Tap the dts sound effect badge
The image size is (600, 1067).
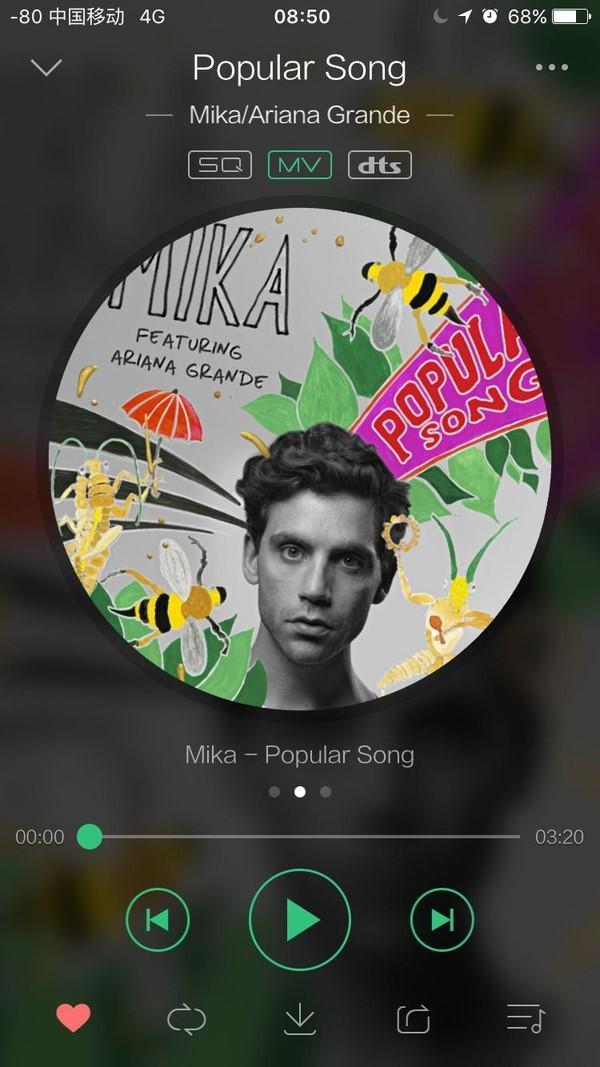pos(379,164)
